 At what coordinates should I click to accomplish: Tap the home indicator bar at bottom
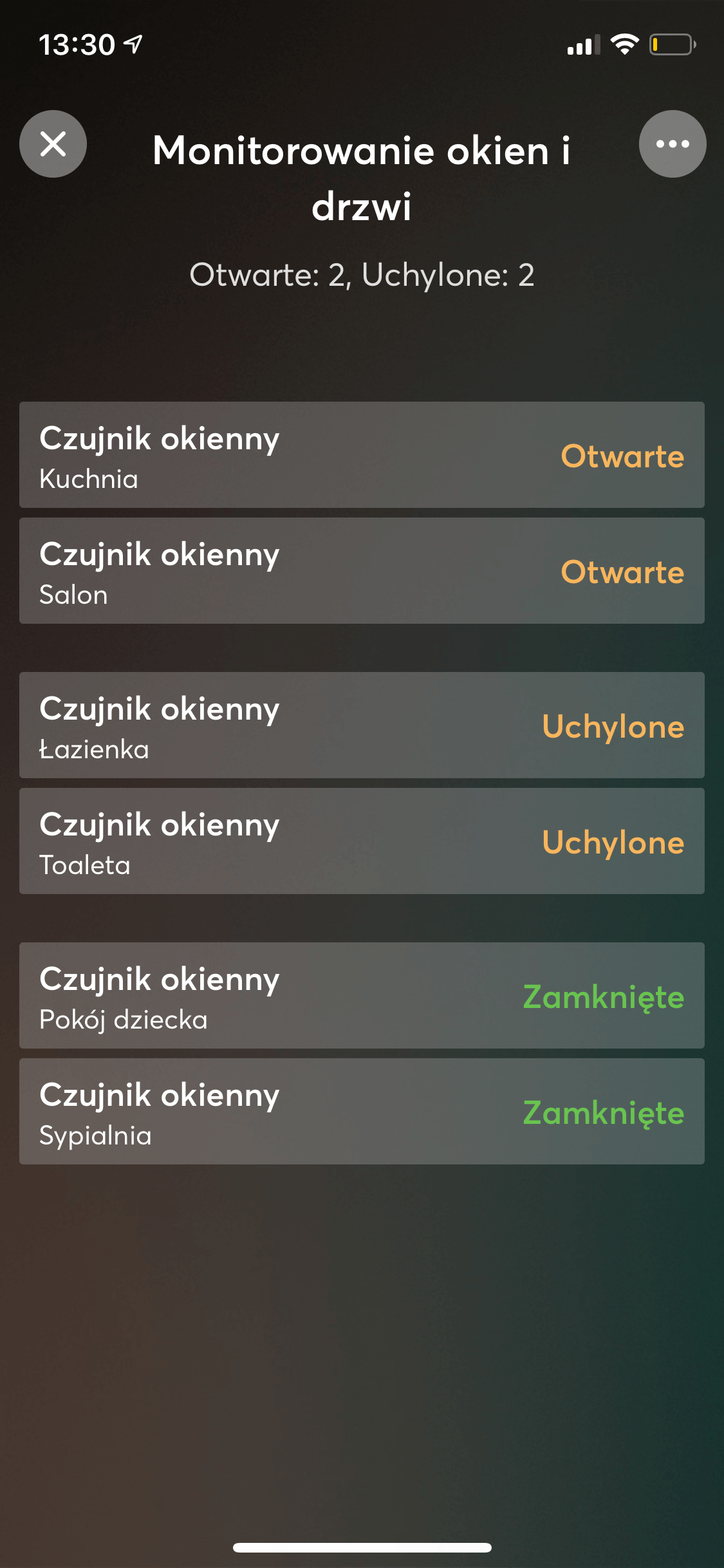(x=362, y=1547)
